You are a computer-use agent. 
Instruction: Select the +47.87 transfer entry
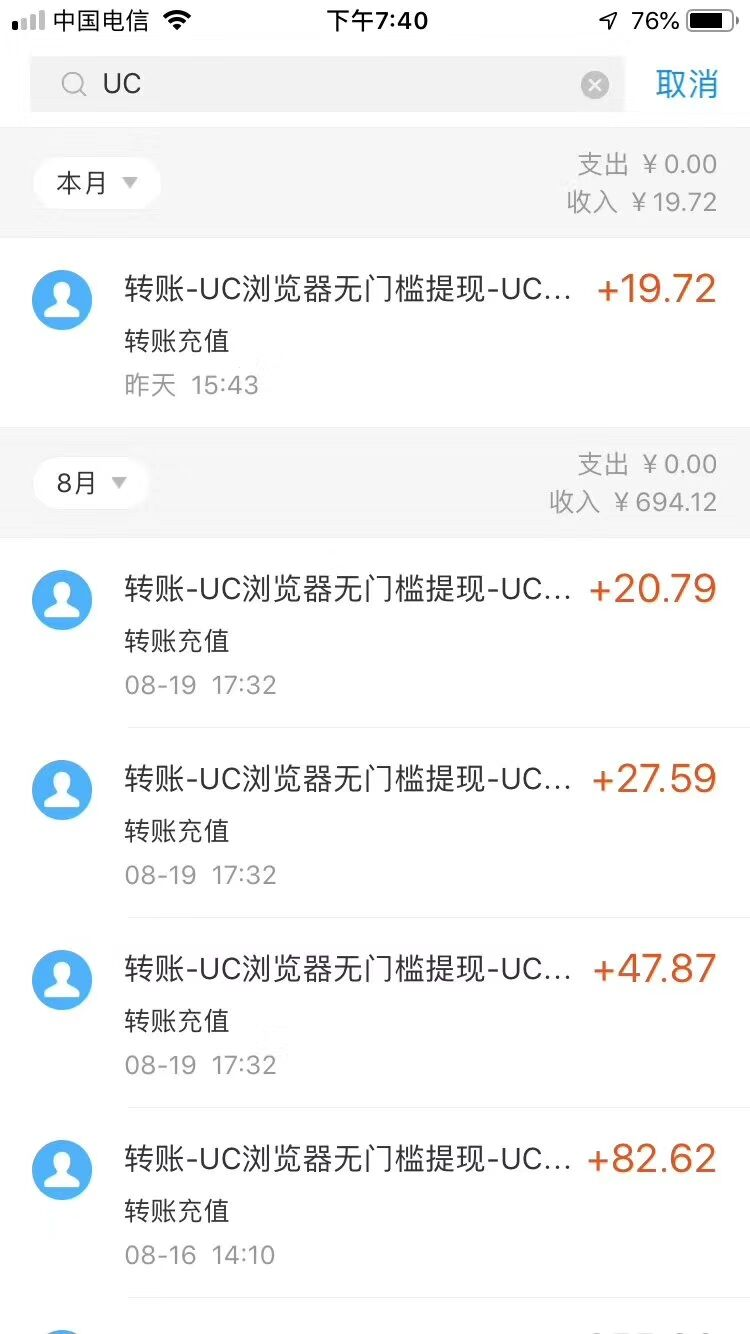[375, 1013]
